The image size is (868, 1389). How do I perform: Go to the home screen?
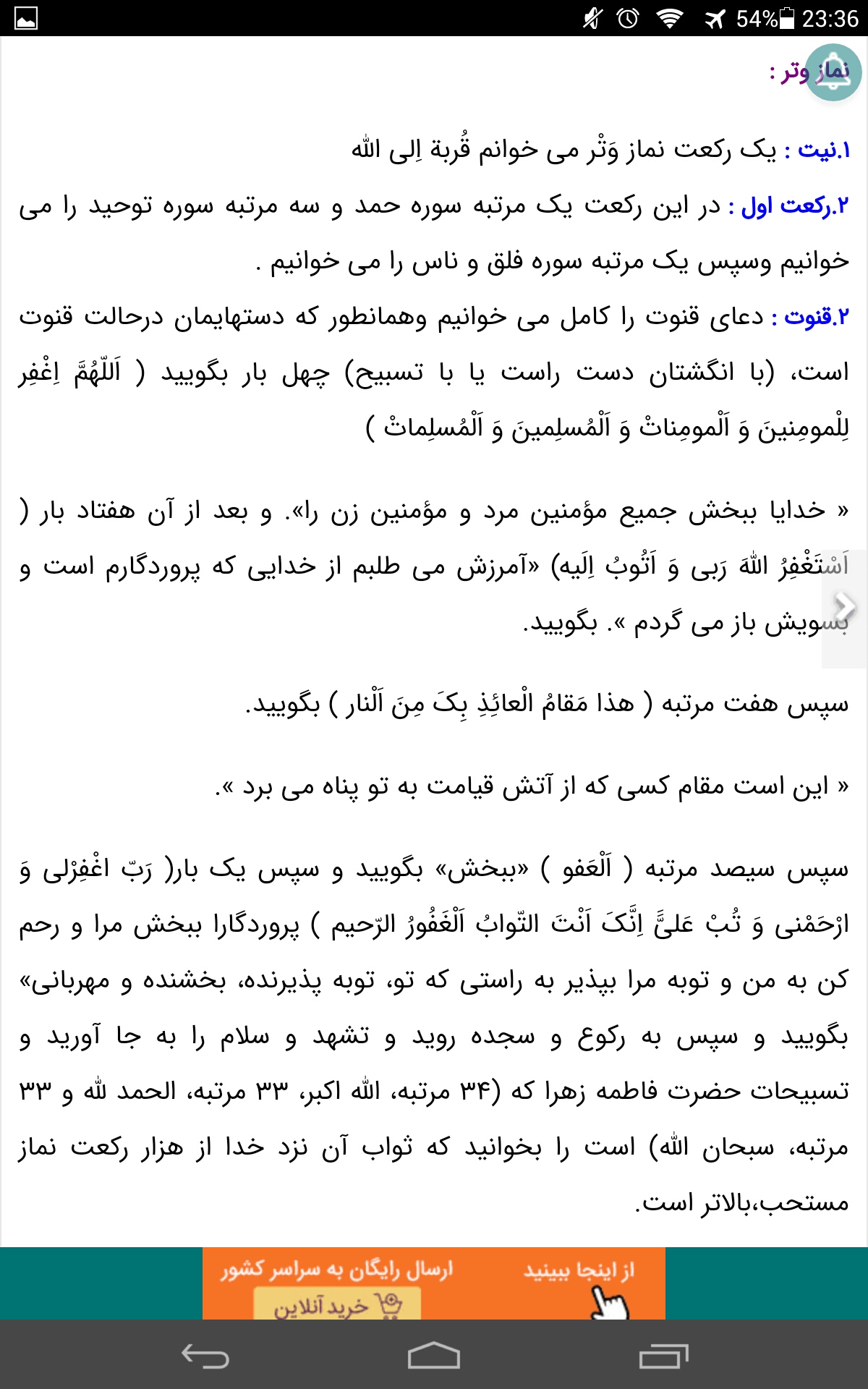[x=434, y=1356]
